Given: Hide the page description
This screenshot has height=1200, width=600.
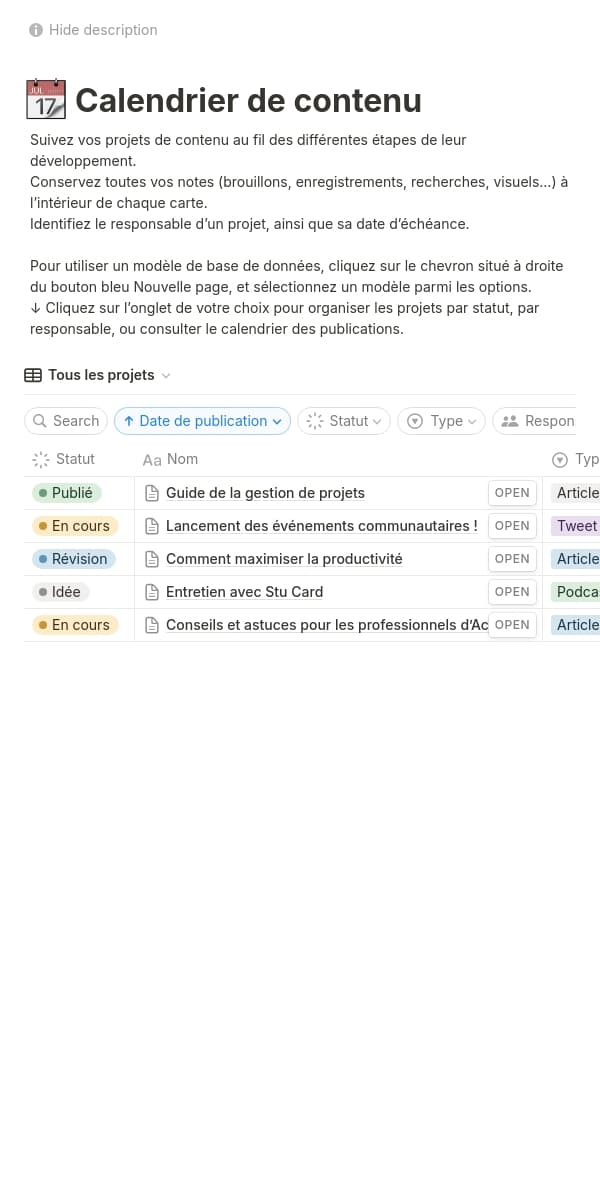Looking at the screenshot, I should pyautogui.click(x=93, y=30).
